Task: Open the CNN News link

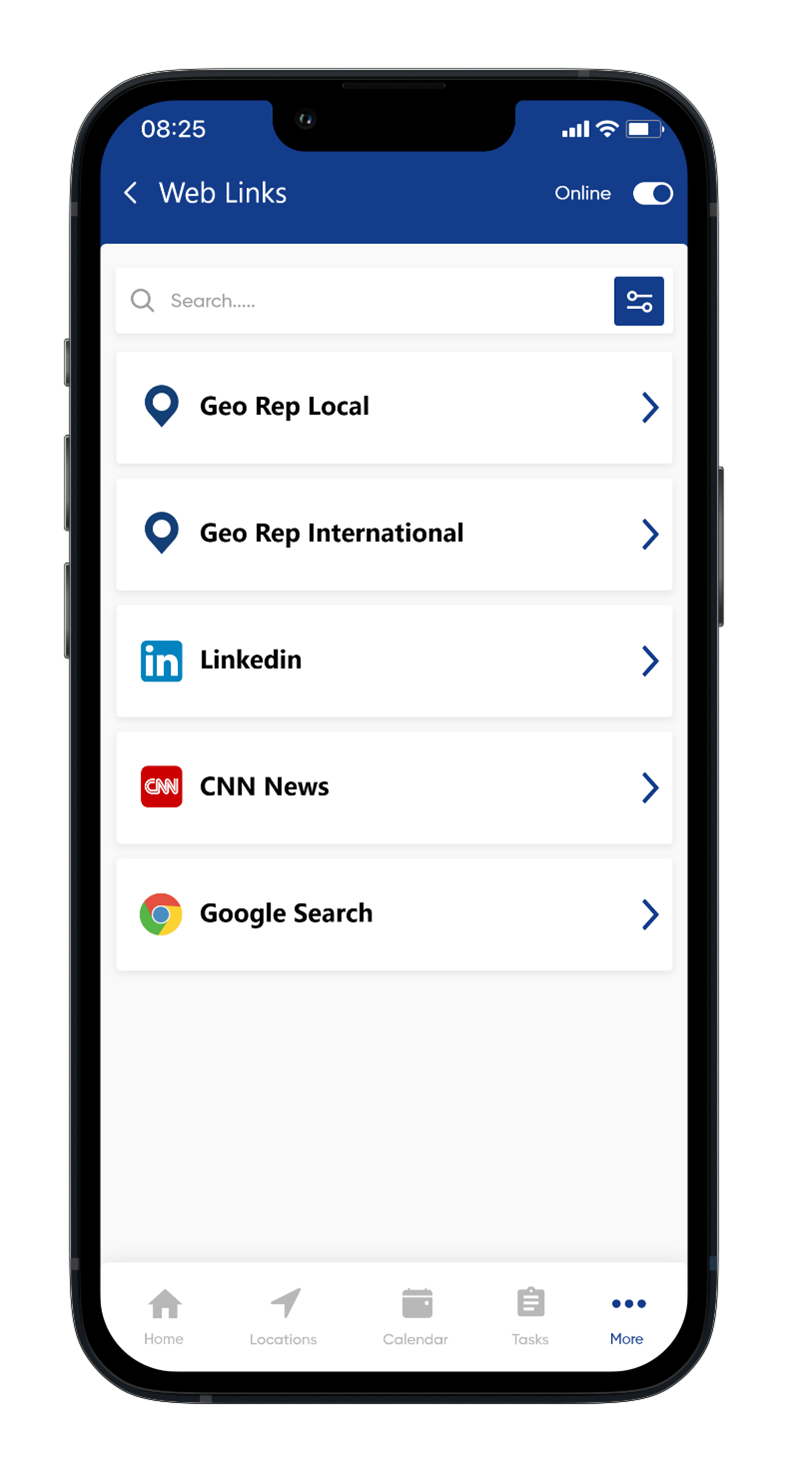Action: (394, 788)
